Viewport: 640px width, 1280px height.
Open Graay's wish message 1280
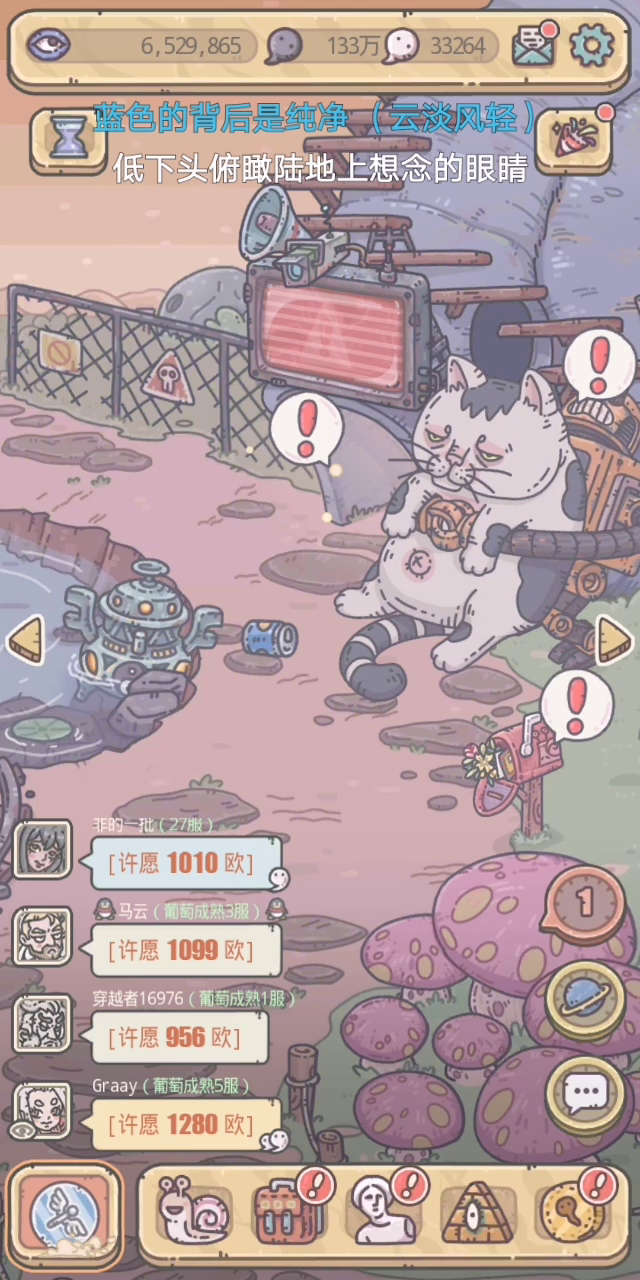(x=180, y=1124)
